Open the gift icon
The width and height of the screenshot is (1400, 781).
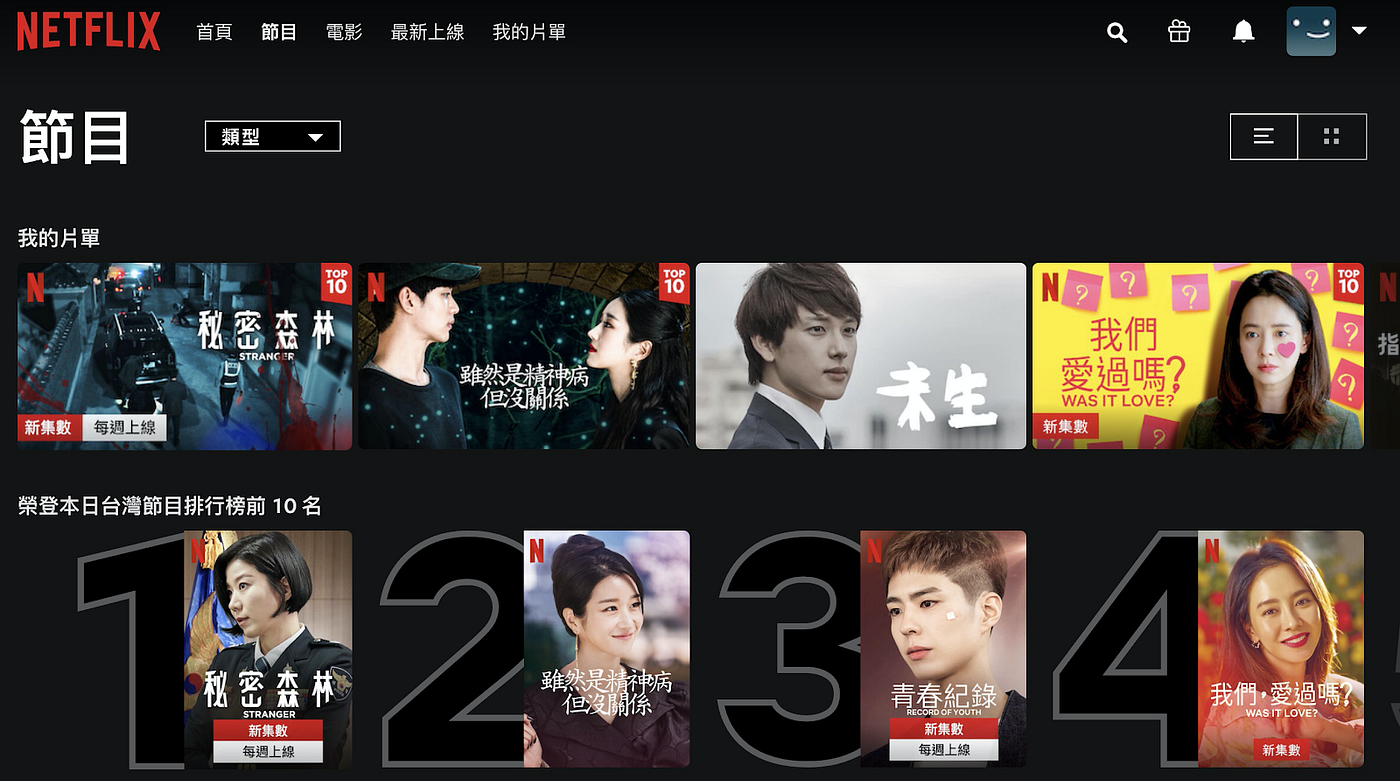1179,32
